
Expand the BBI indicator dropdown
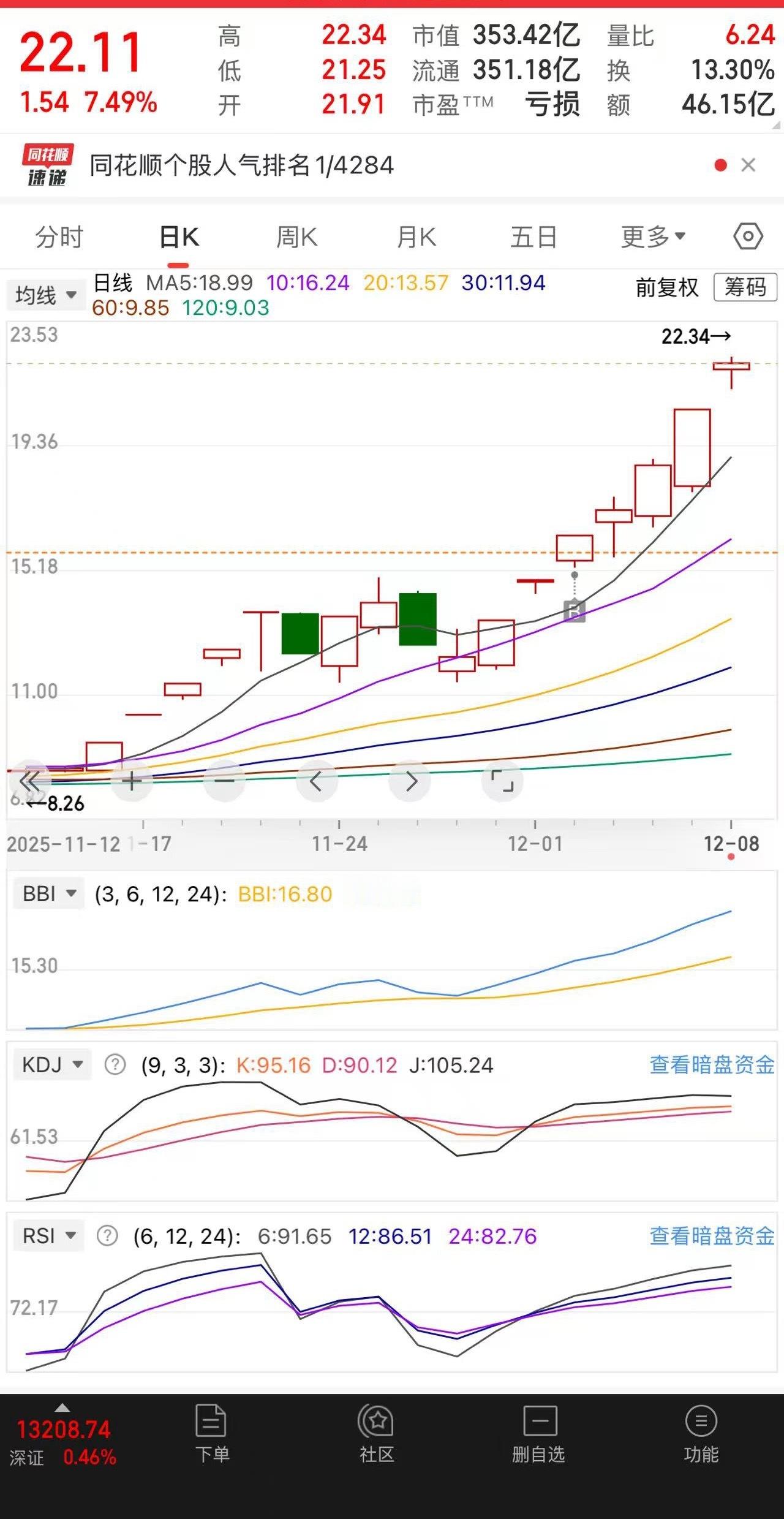coord(49,894)
